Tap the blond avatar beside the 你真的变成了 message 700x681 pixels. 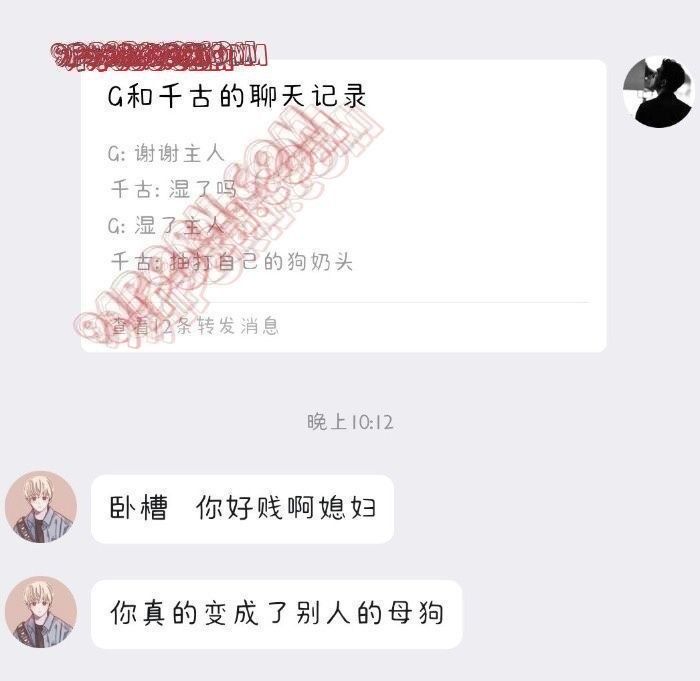coord(41,612)
